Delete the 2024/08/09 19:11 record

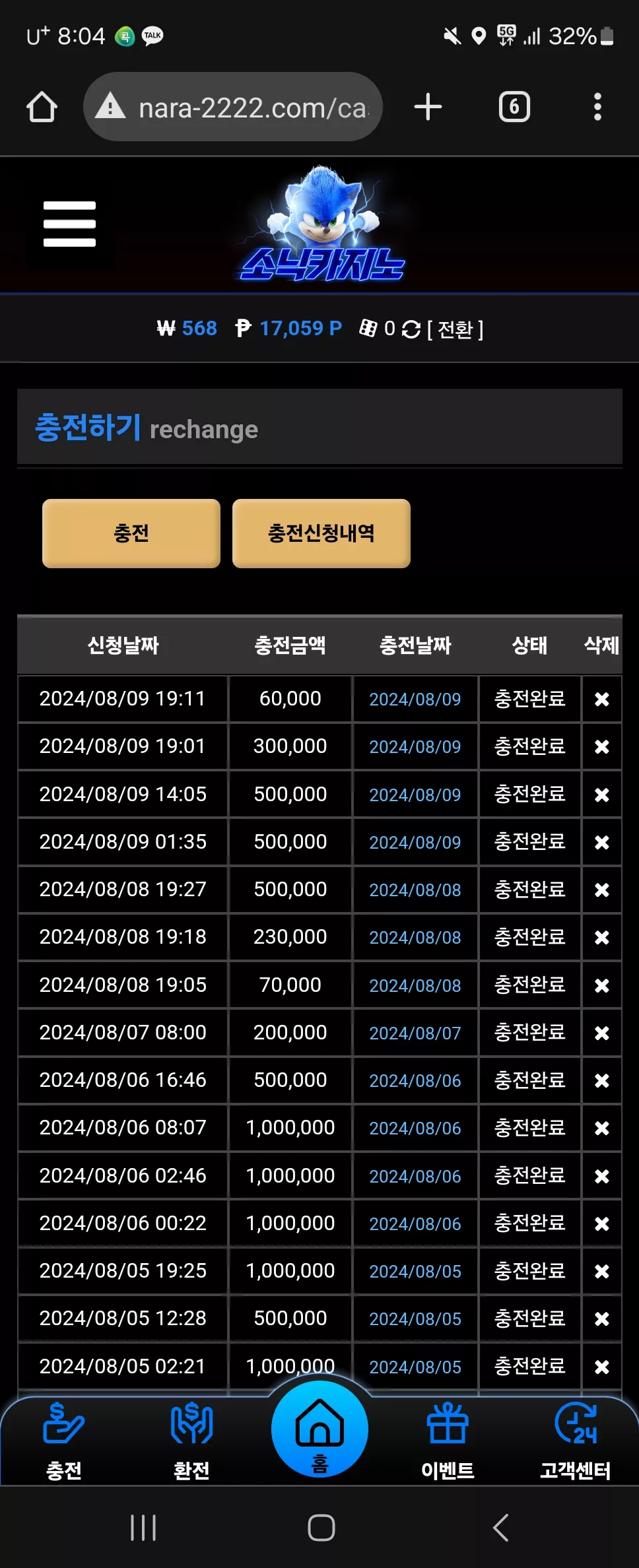pos(601,699)
